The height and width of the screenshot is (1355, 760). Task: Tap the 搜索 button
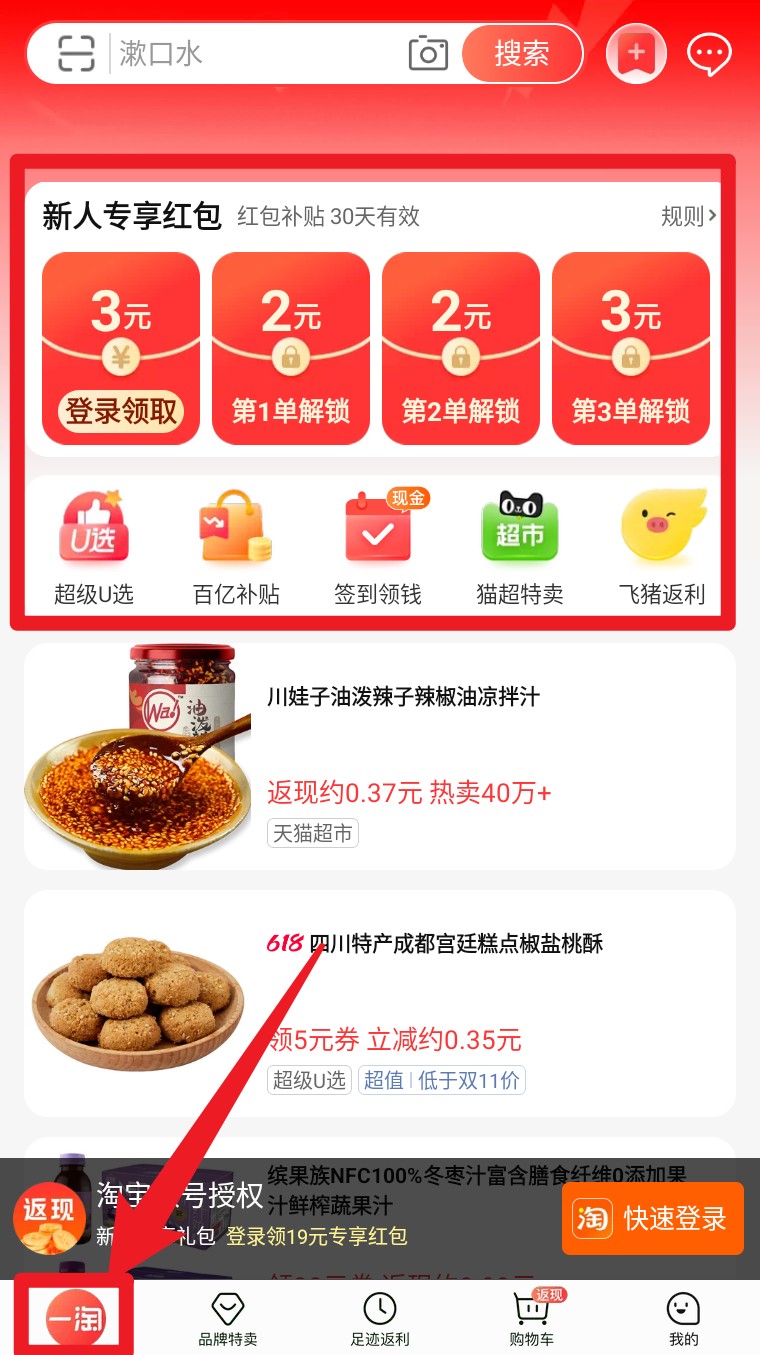[x=521, y=53]
